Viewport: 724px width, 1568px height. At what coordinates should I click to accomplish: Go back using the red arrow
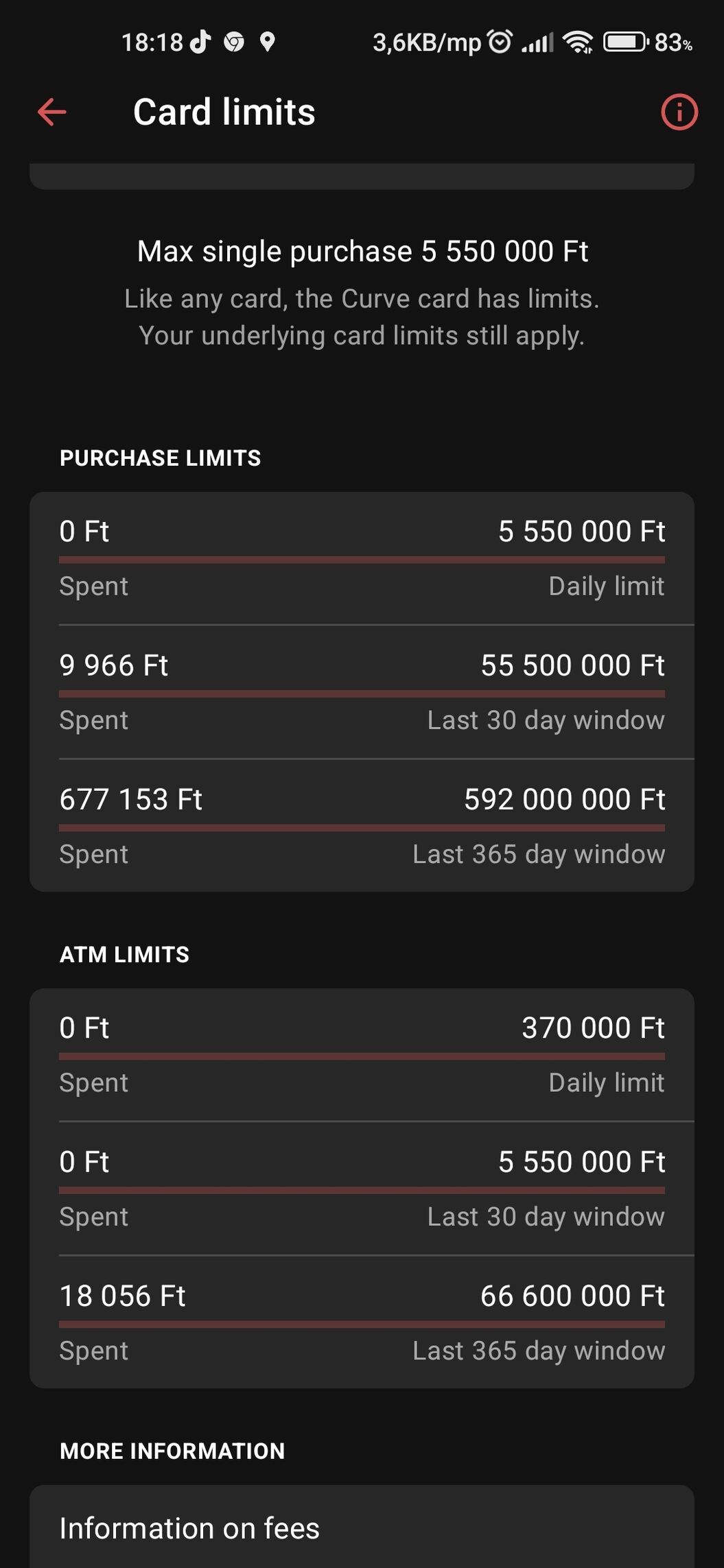coord(52,112)
